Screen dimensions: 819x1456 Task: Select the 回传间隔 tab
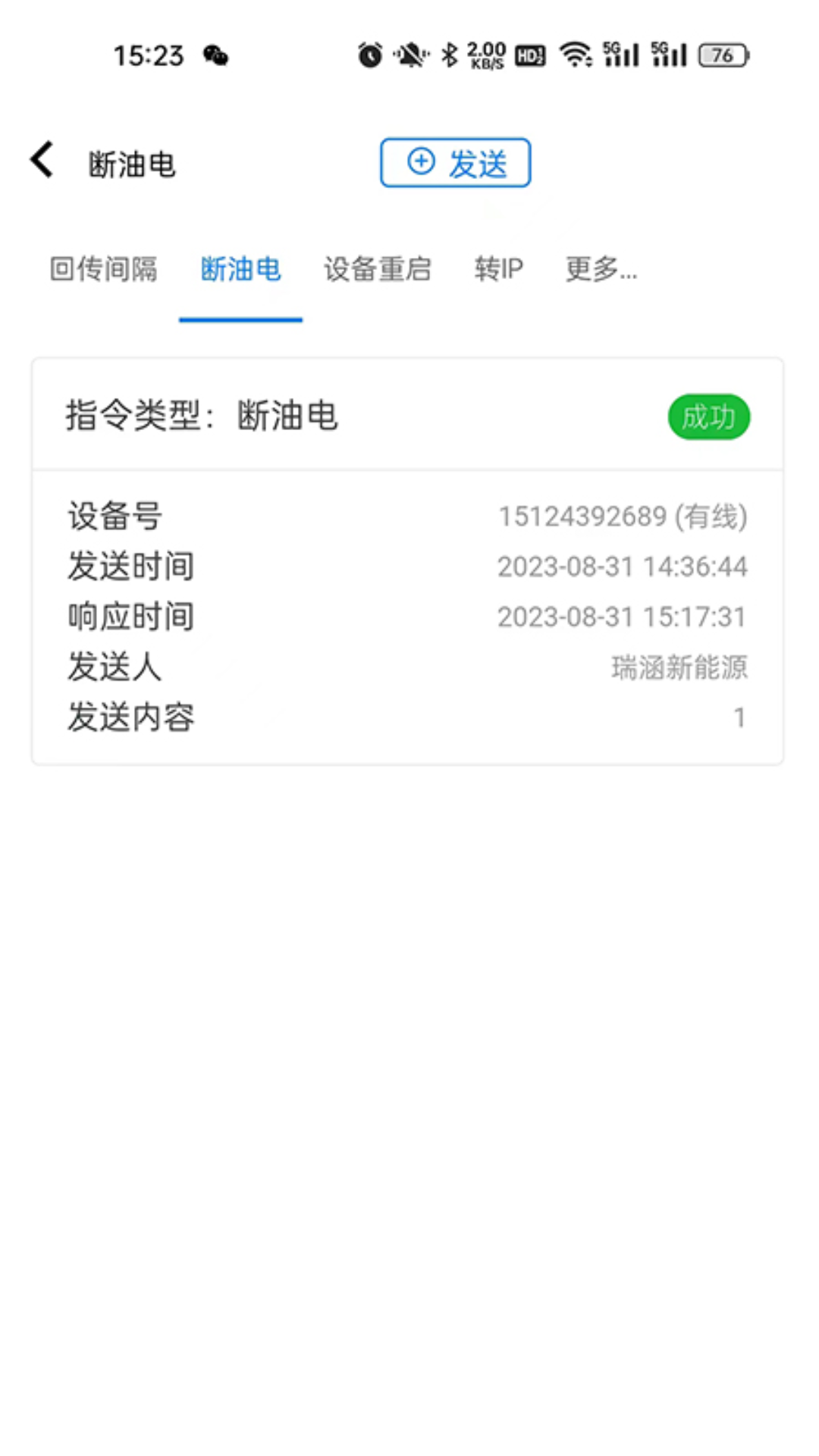tap(102, 269)
